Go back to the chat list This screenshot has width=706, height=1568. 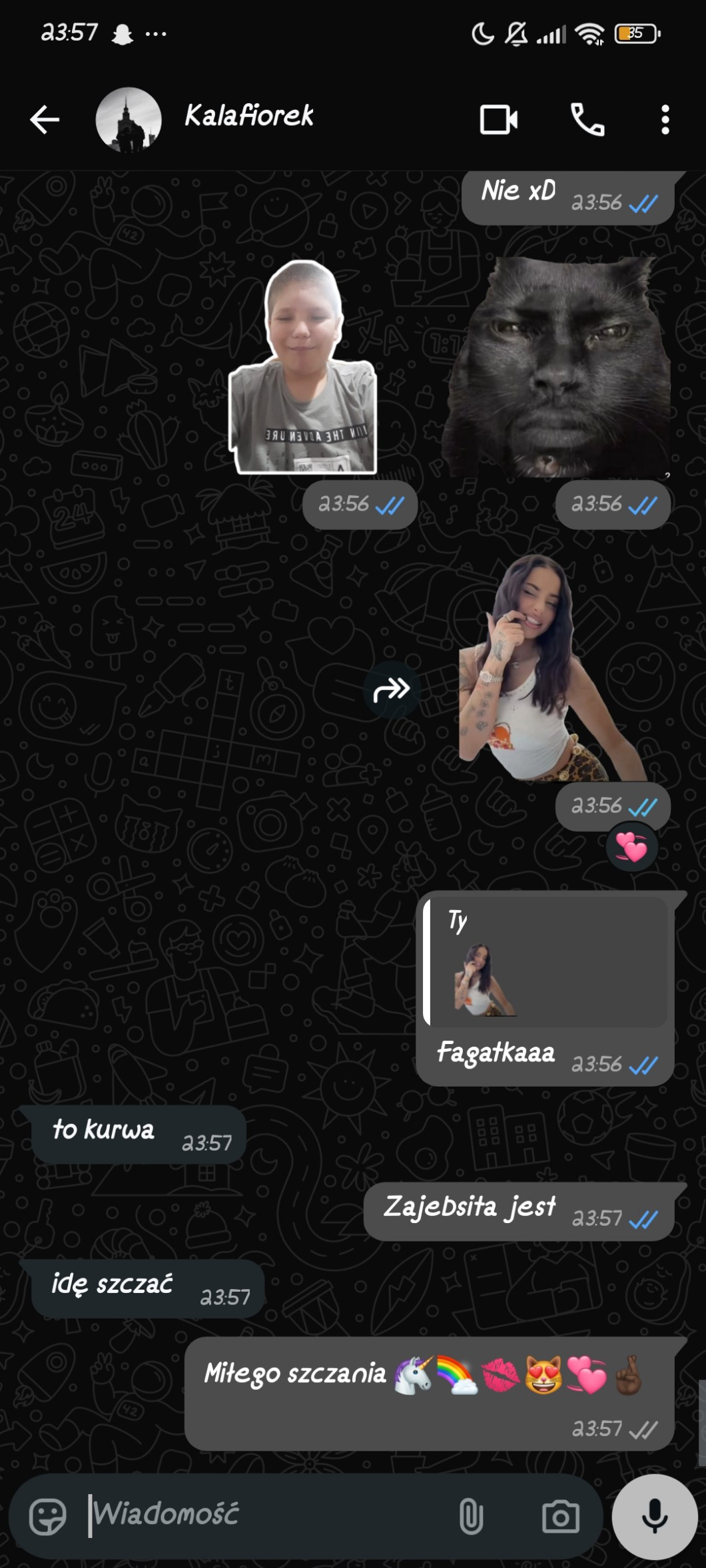[45, 120]
